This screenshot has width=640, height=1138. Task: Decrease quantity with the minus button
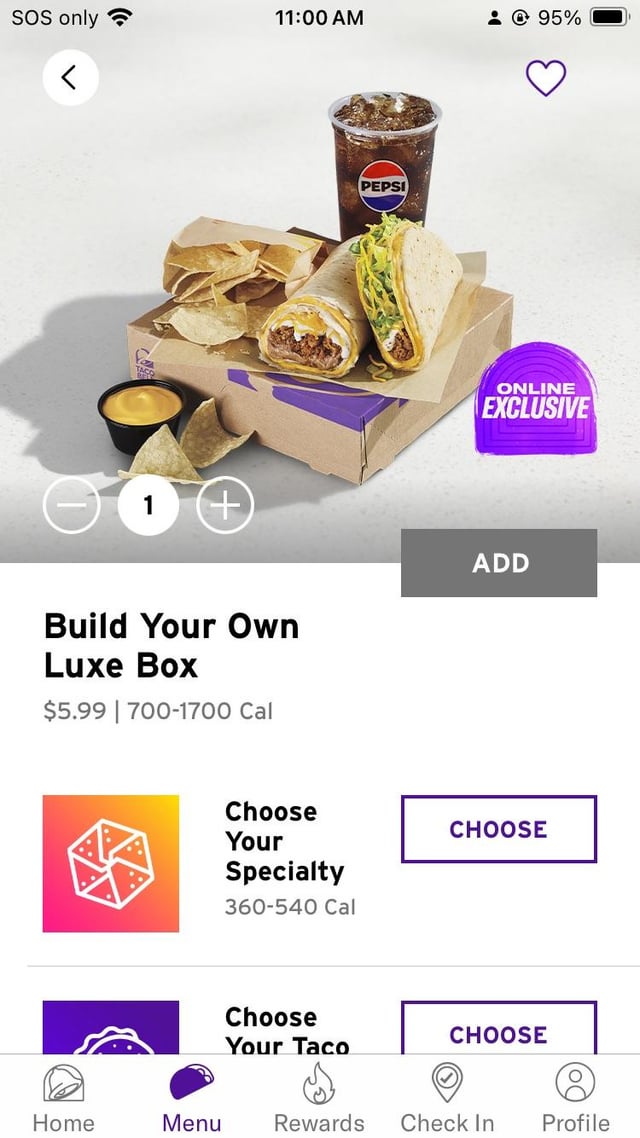71,506
